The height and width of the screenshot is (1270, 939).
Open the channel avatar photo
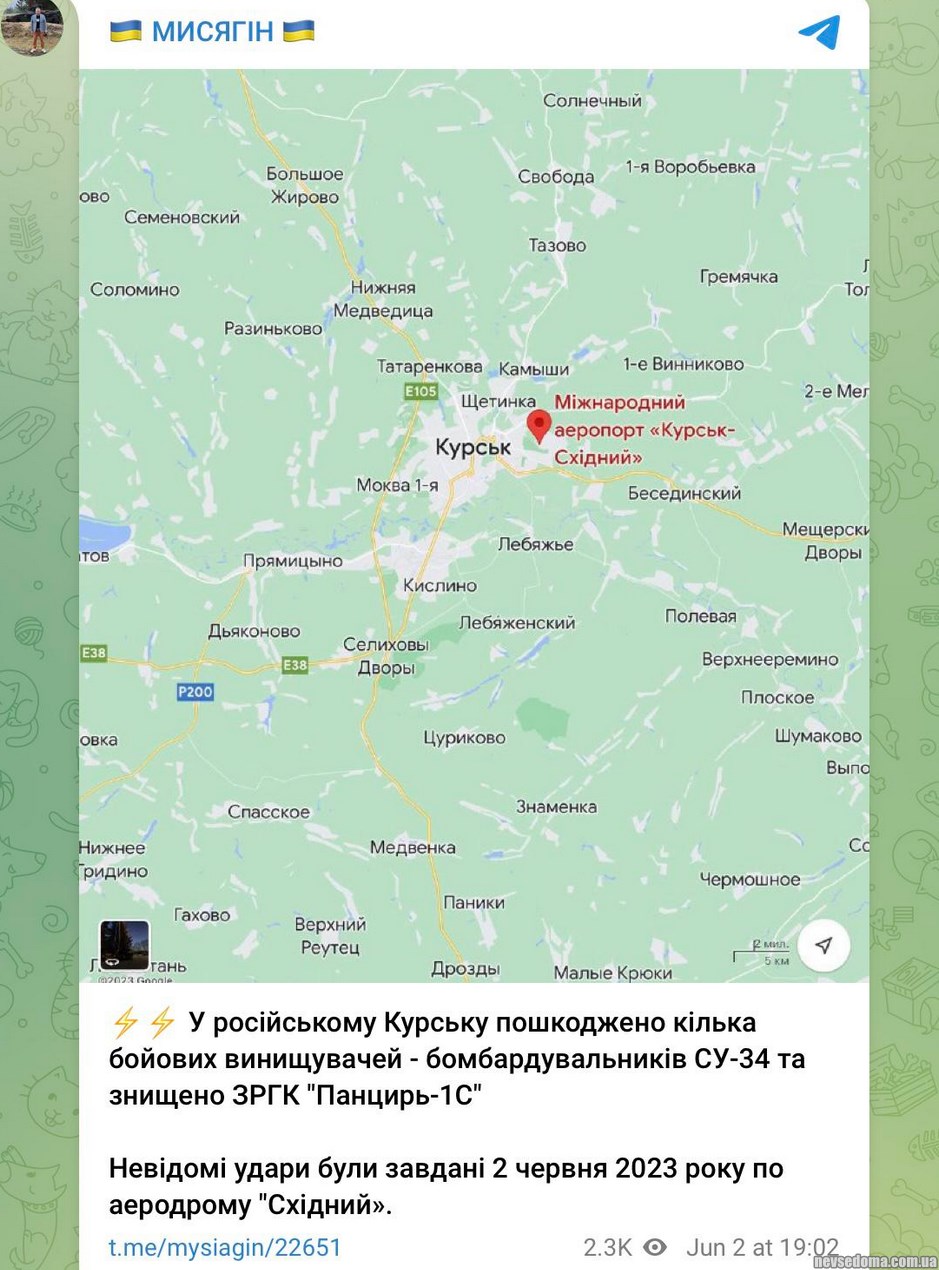[x=32, y=26]
